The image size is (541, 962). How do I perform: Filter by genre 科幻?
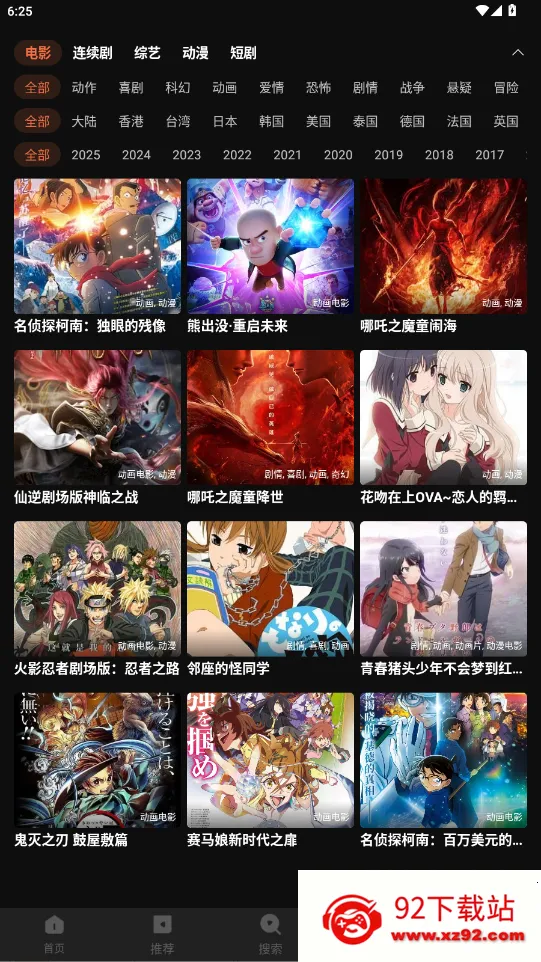coord(178,88)
